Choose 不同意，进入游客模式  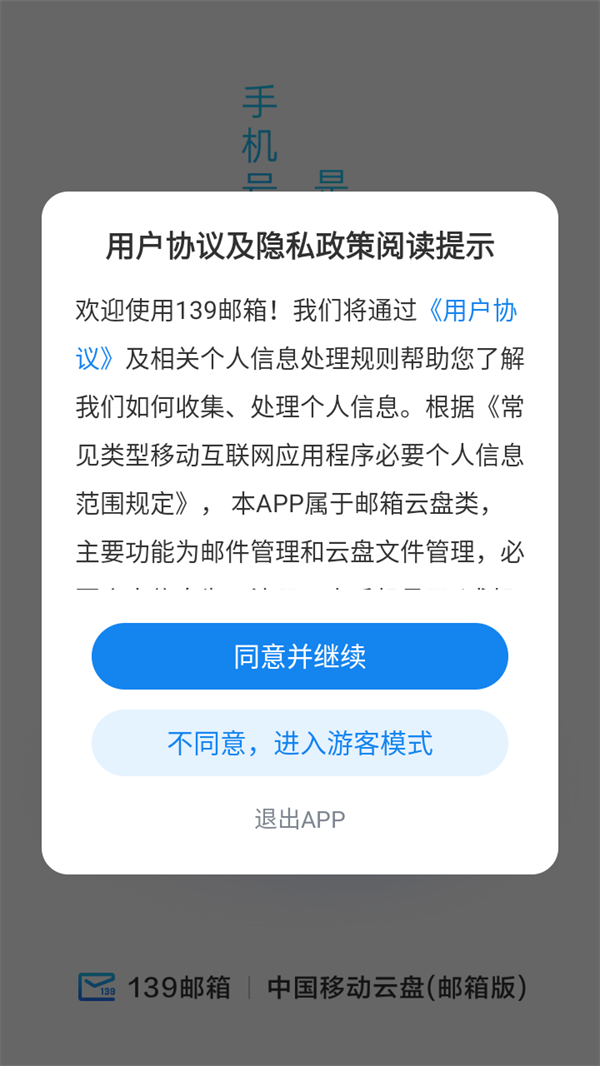click(x=300, y=743)
